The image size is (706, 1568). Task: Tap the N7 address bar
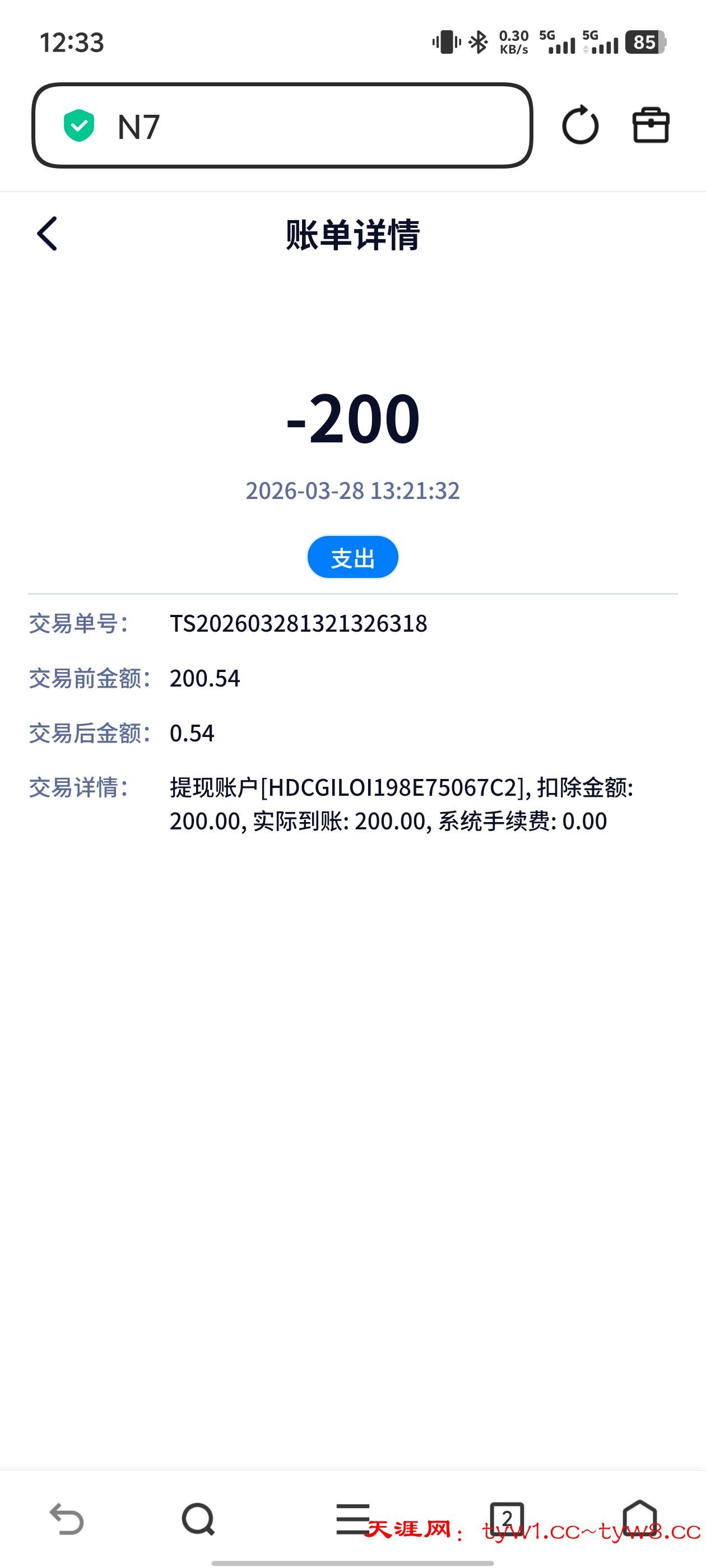[282, 126]
